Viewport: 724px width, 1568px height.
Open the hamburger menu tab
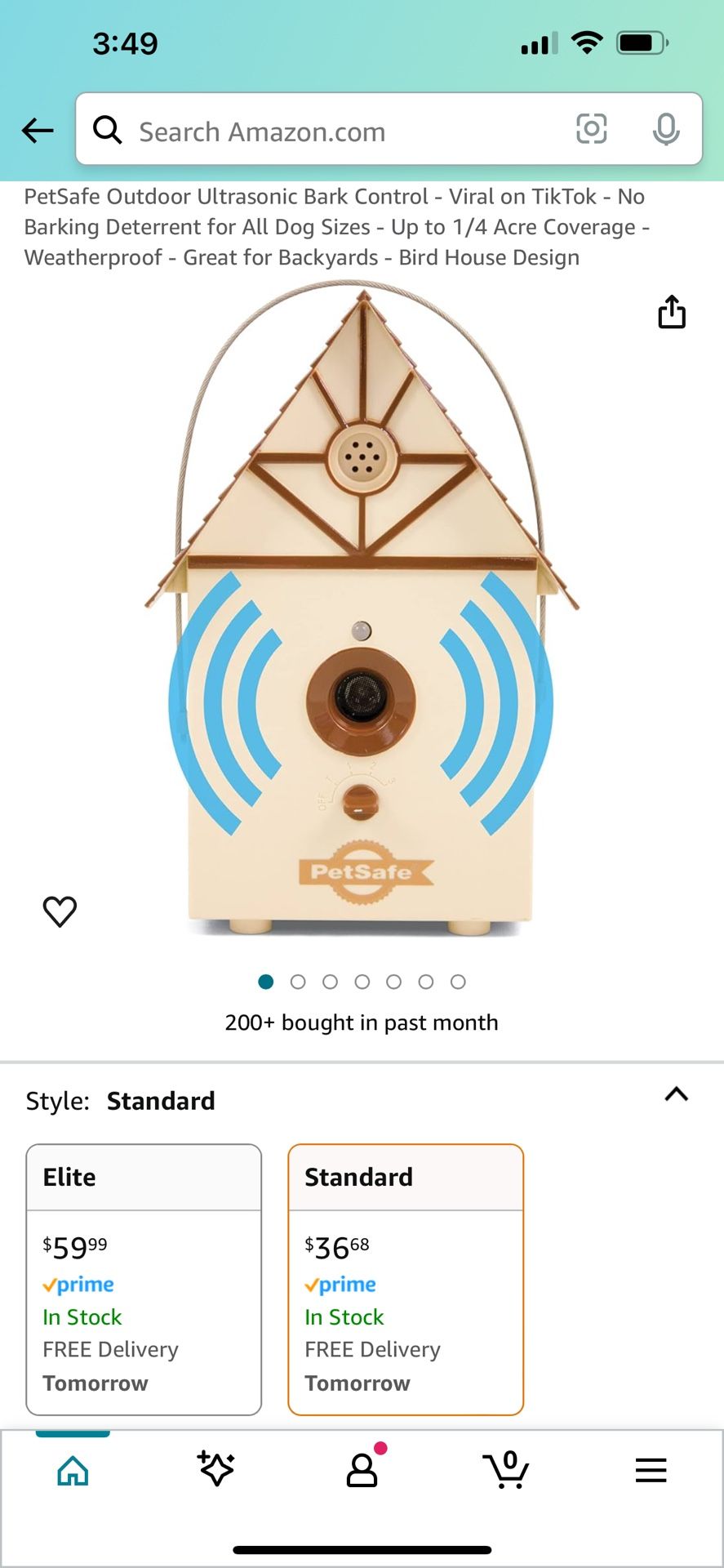651,1470
